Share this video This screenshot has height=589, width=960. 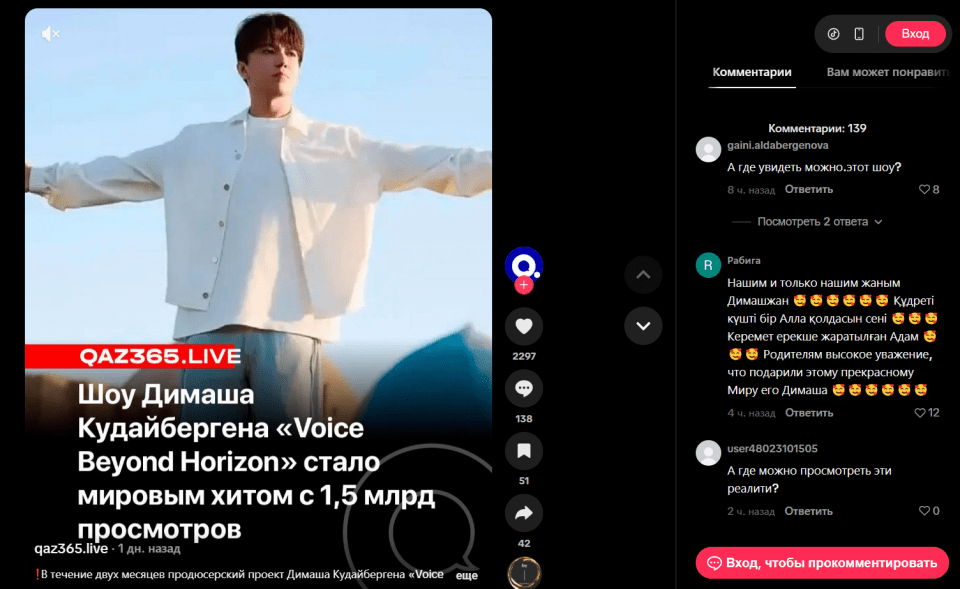pos(524,514)
